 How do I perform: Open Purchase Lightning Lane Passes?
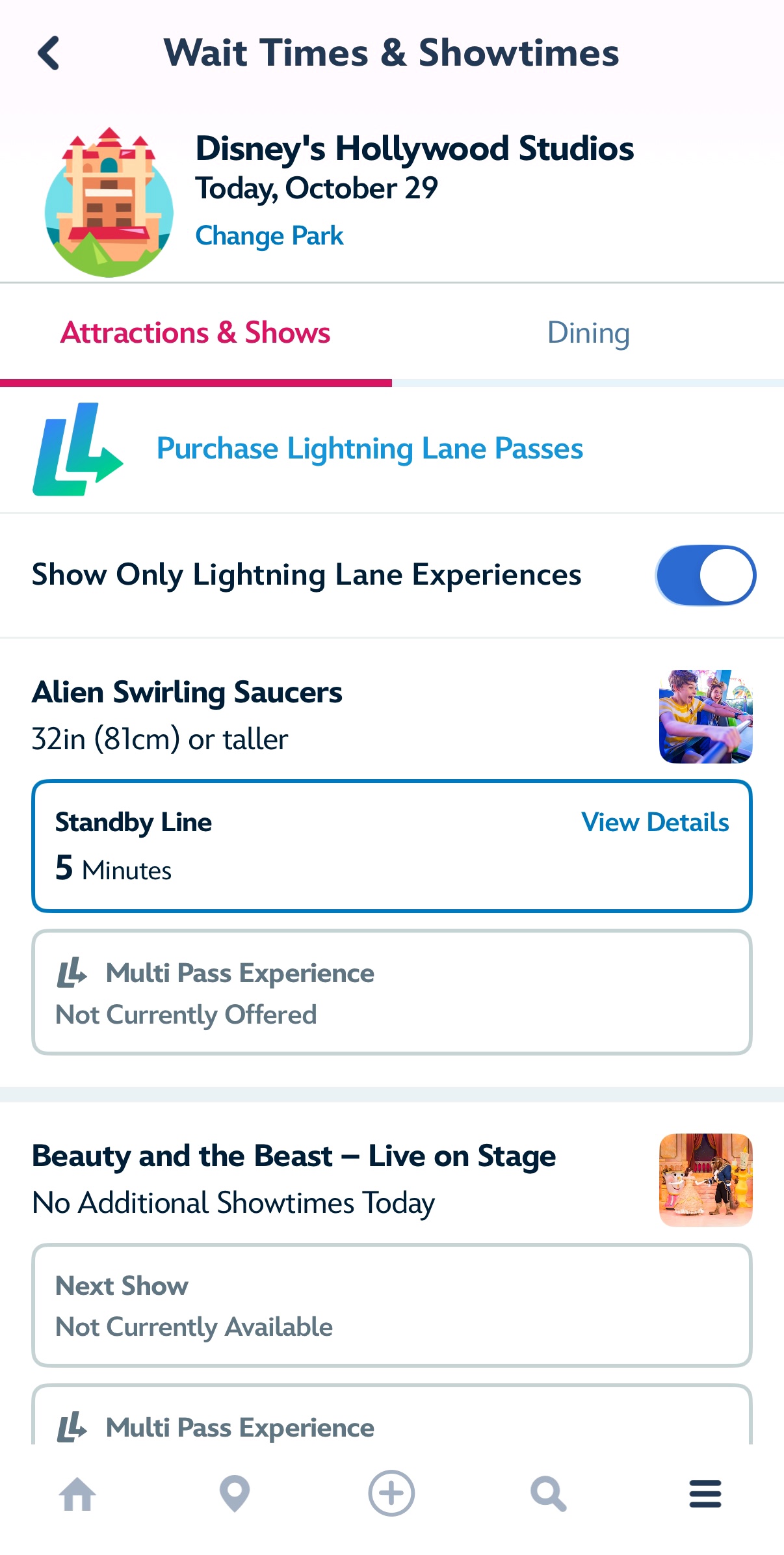[369, 449]
